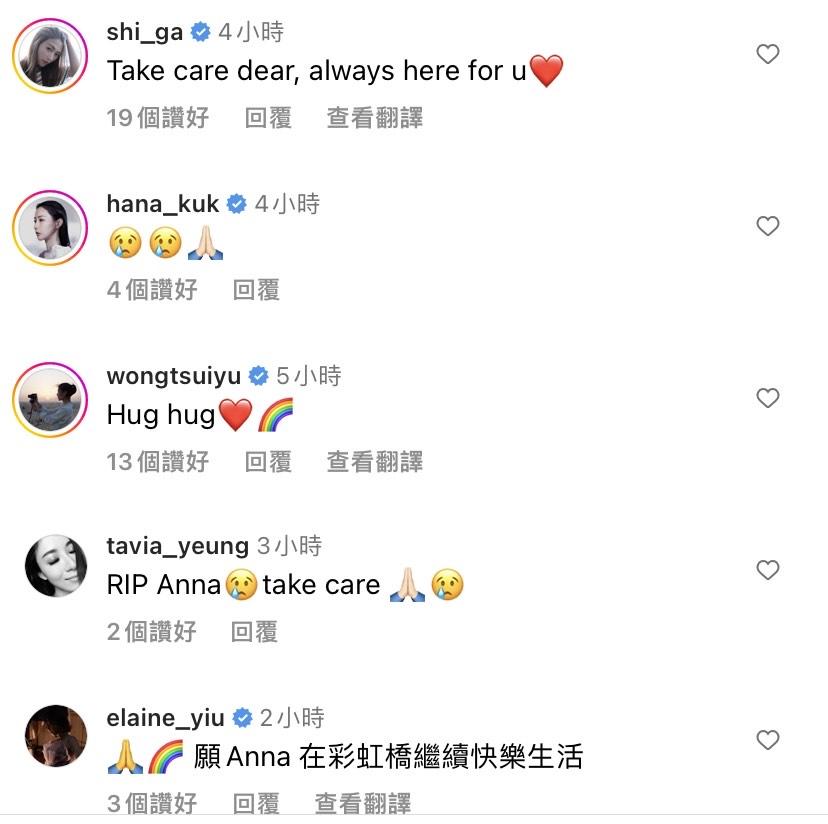
Task: See translation of elaine_yiu's comment
Action: tap(362, 803)
